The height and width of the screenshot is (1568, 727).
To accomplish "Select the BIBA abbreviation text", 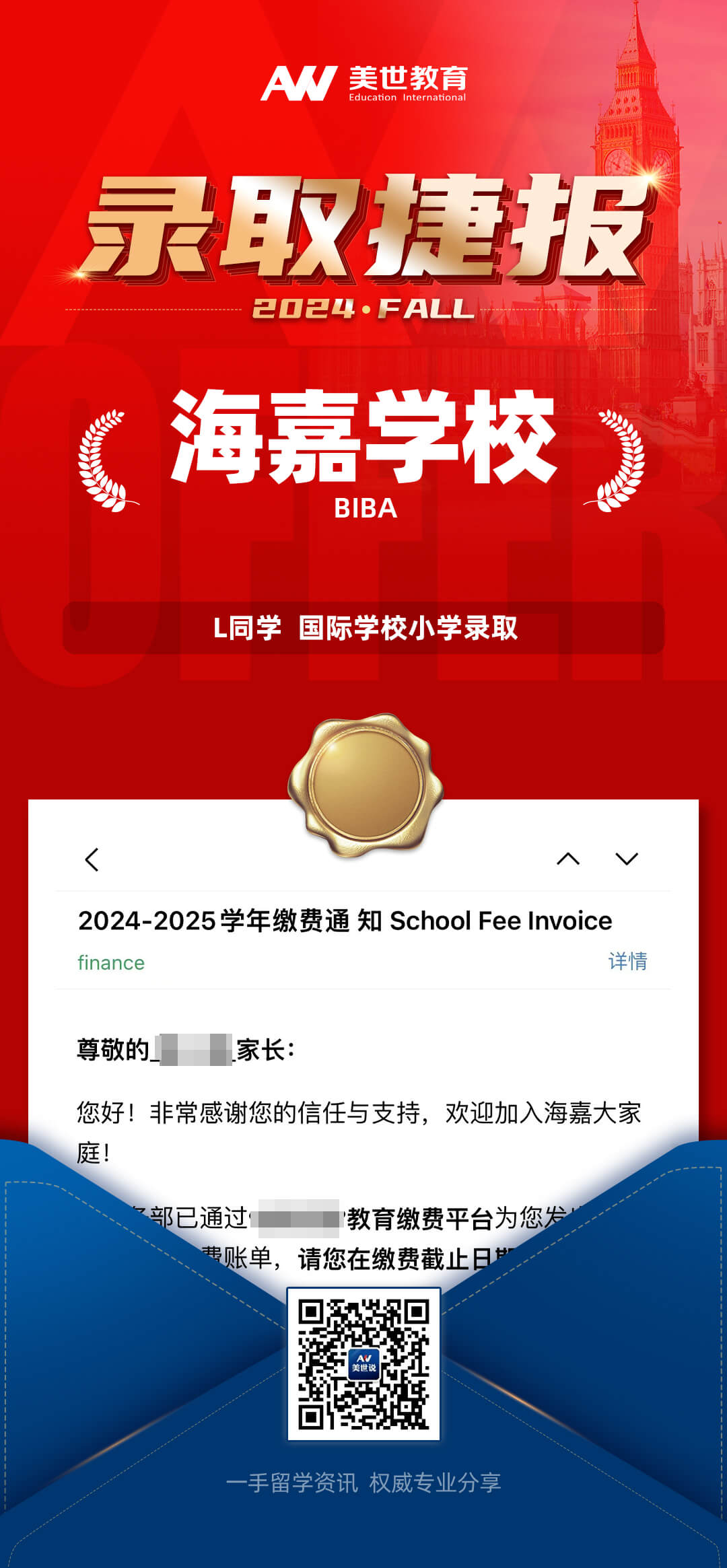I will pos(363,508).
